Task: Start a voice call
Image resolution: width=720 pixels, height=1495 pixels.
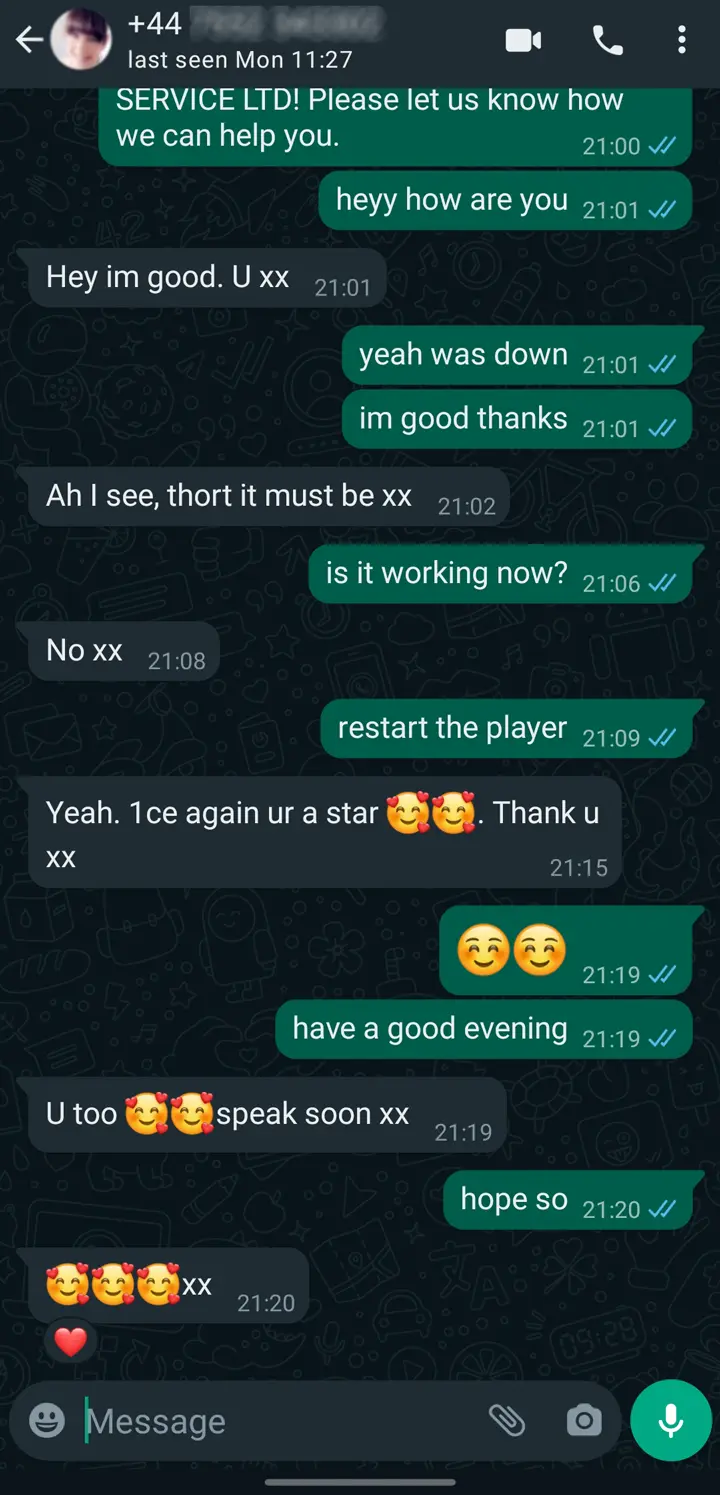Action: [607, 40]
